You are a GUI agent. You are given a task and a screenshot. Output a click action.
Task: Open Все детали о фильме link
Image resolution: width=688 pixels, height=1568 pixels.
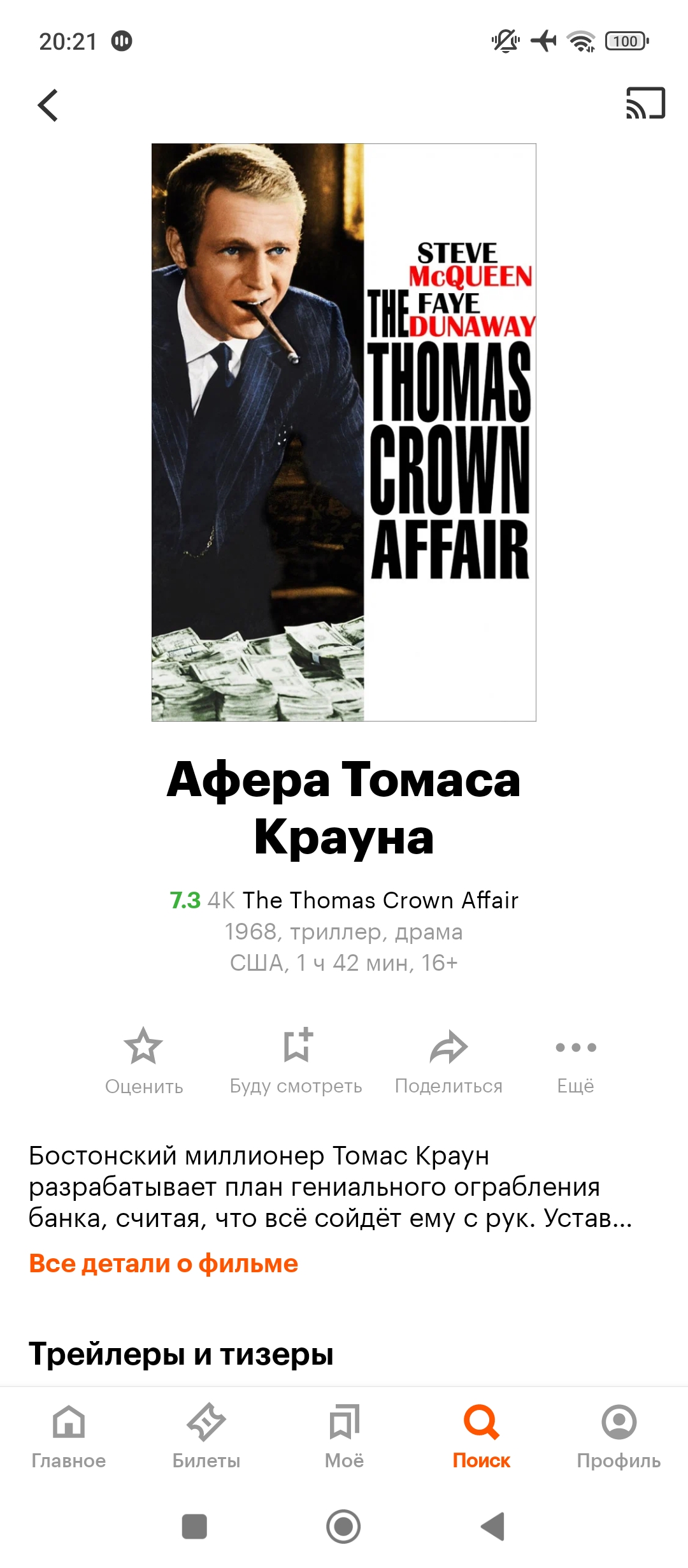[164, 1263]
